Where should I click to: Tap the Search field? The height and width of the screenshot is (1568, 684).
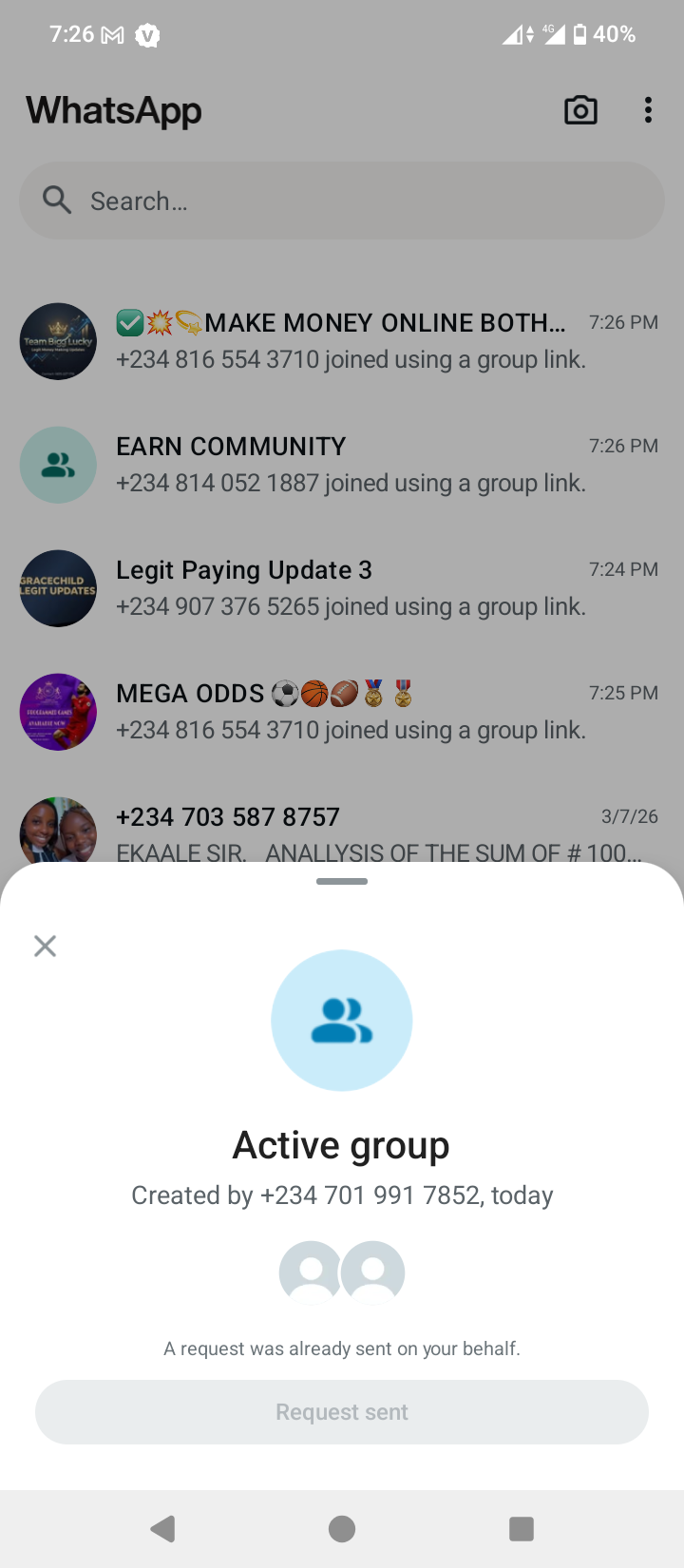pos(342,201)
